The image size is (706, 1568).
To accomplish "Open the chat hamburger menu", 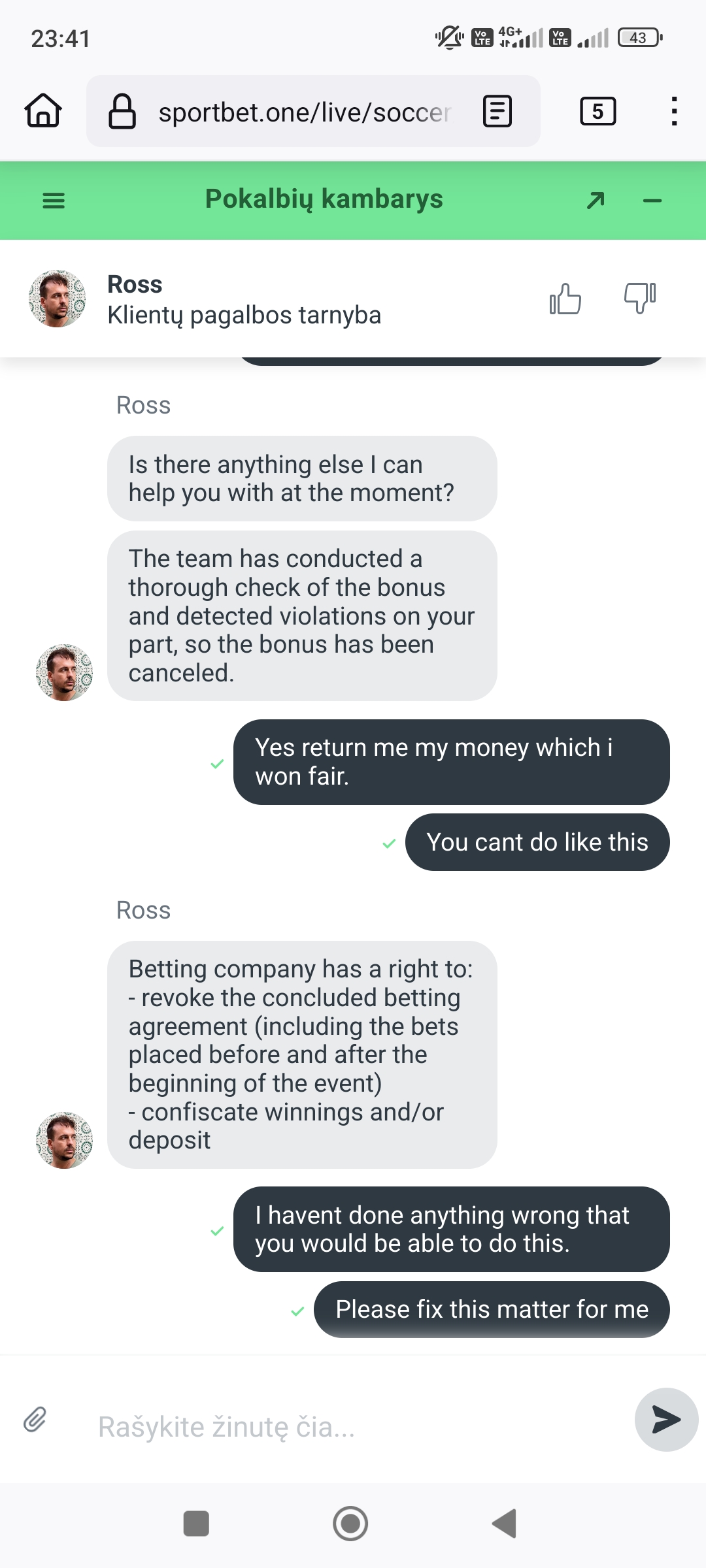I will pos(54,201).
